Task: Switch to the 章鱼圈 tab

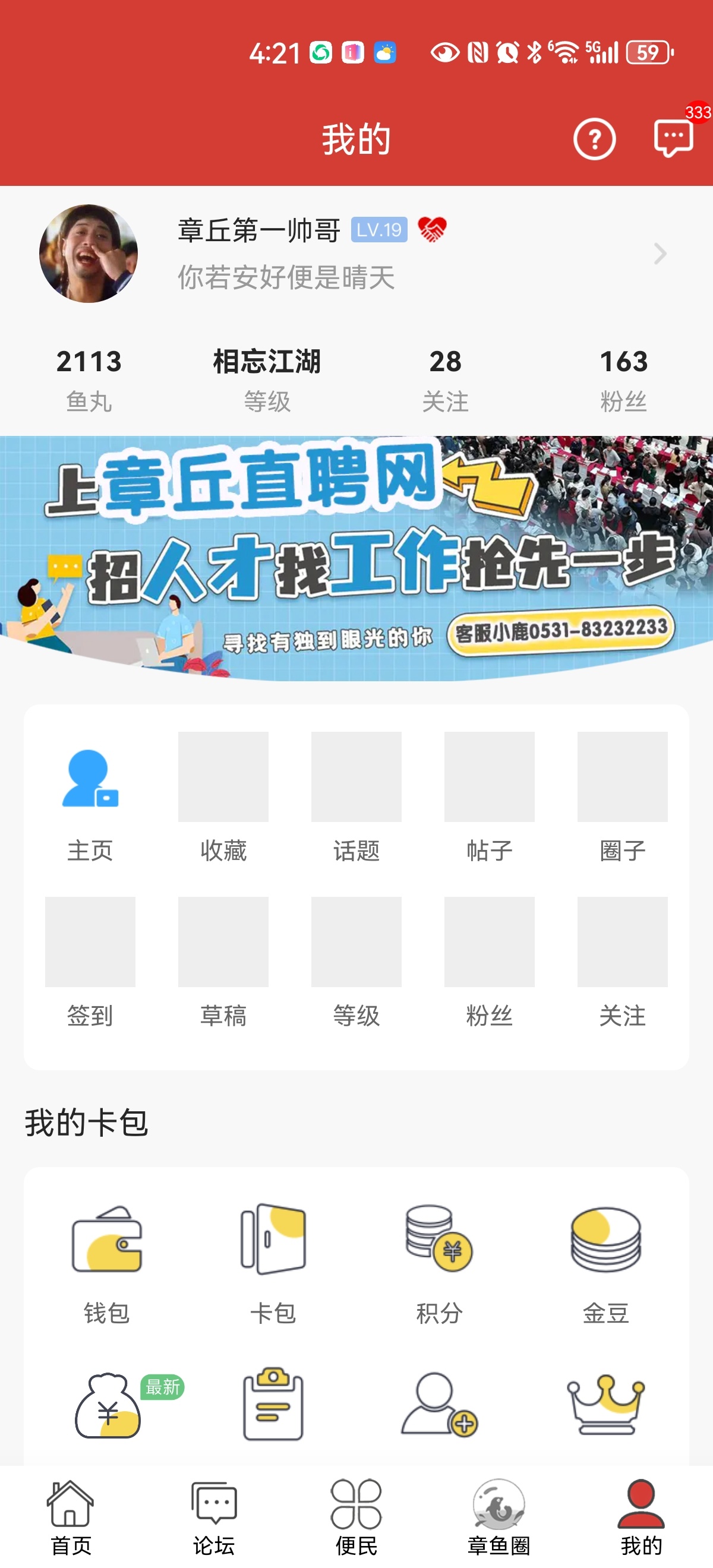Action: coord(499,1517)
